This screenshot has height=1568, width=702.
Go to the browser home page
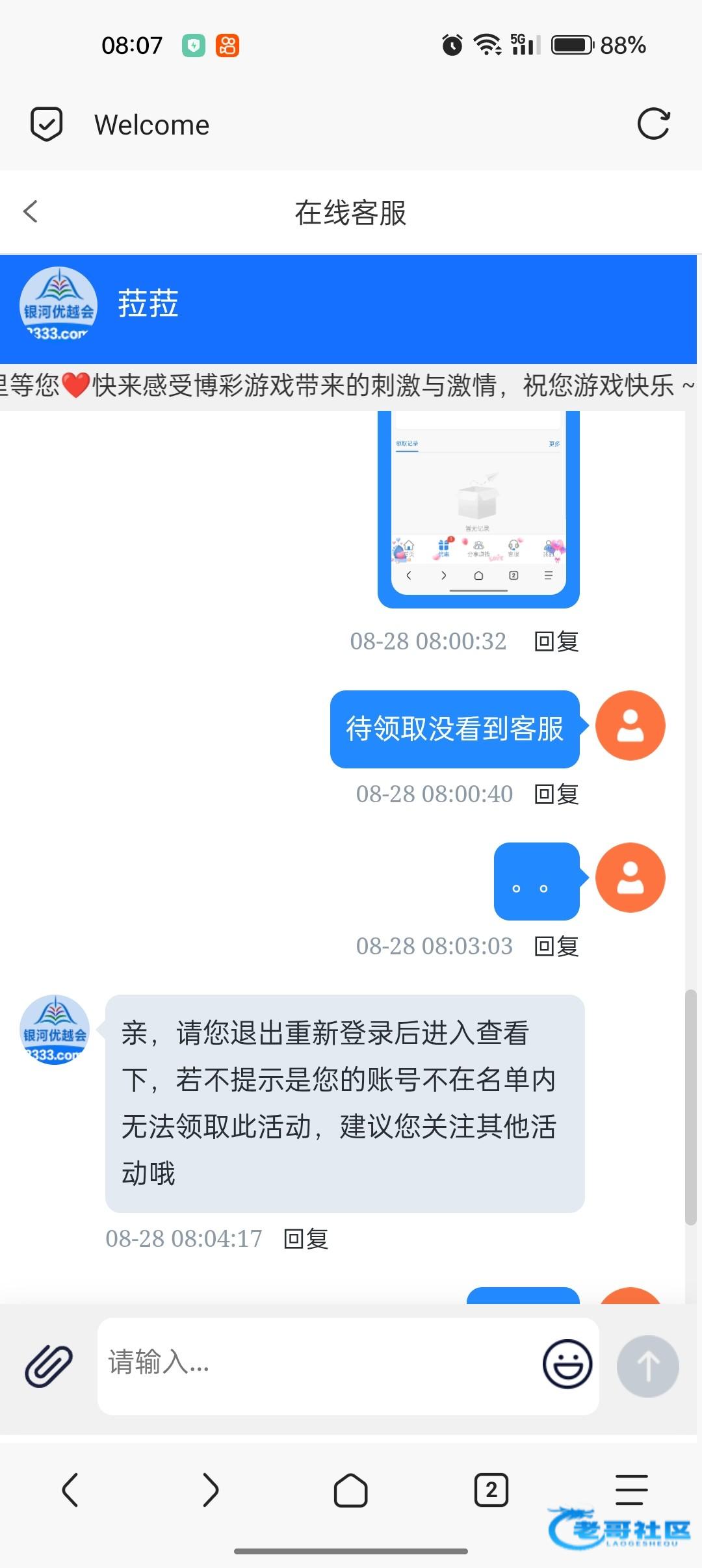350,1489
